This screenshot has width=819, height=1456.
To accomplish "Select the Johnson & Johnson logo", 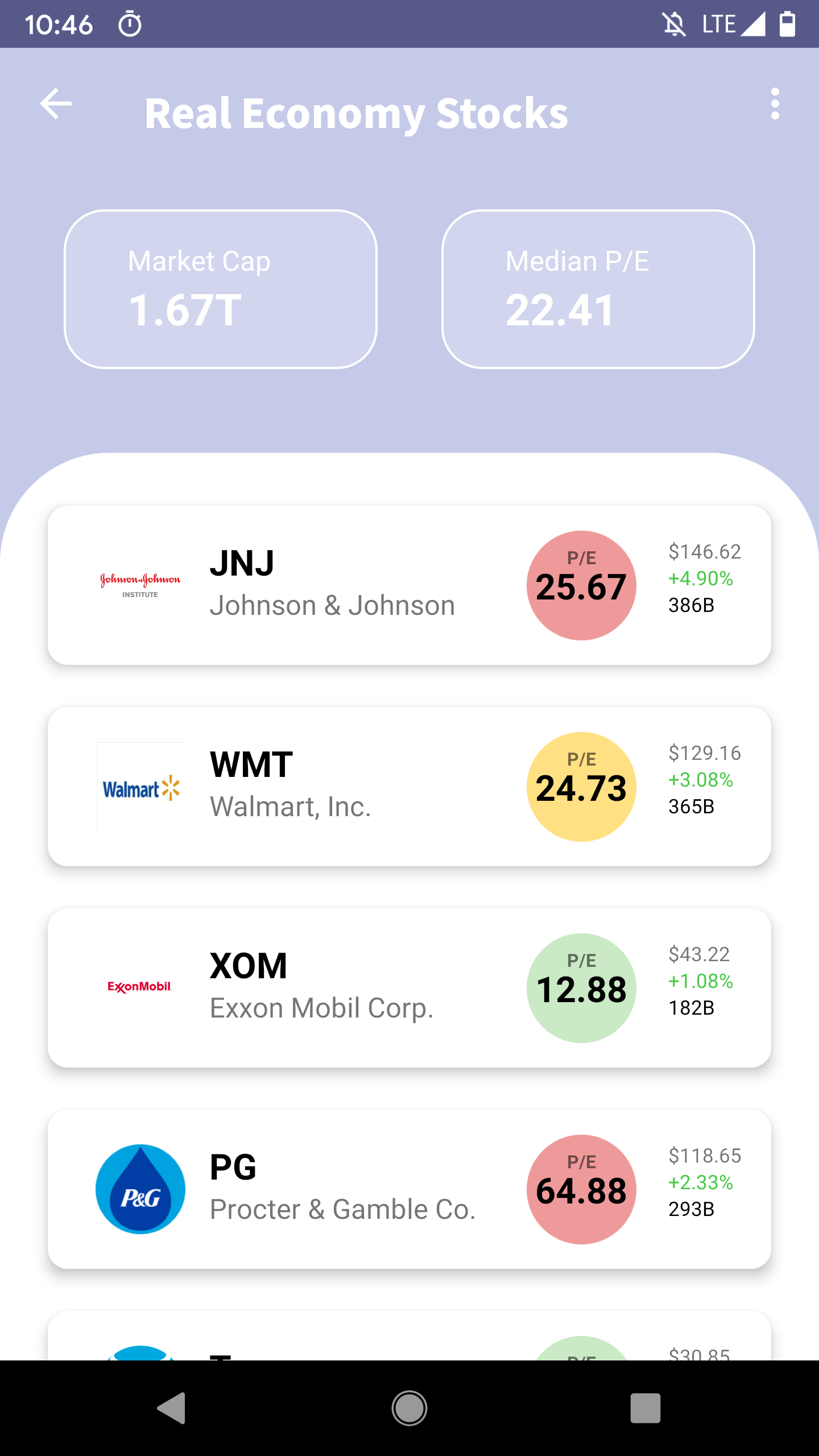I will click(x=140, y=584).
